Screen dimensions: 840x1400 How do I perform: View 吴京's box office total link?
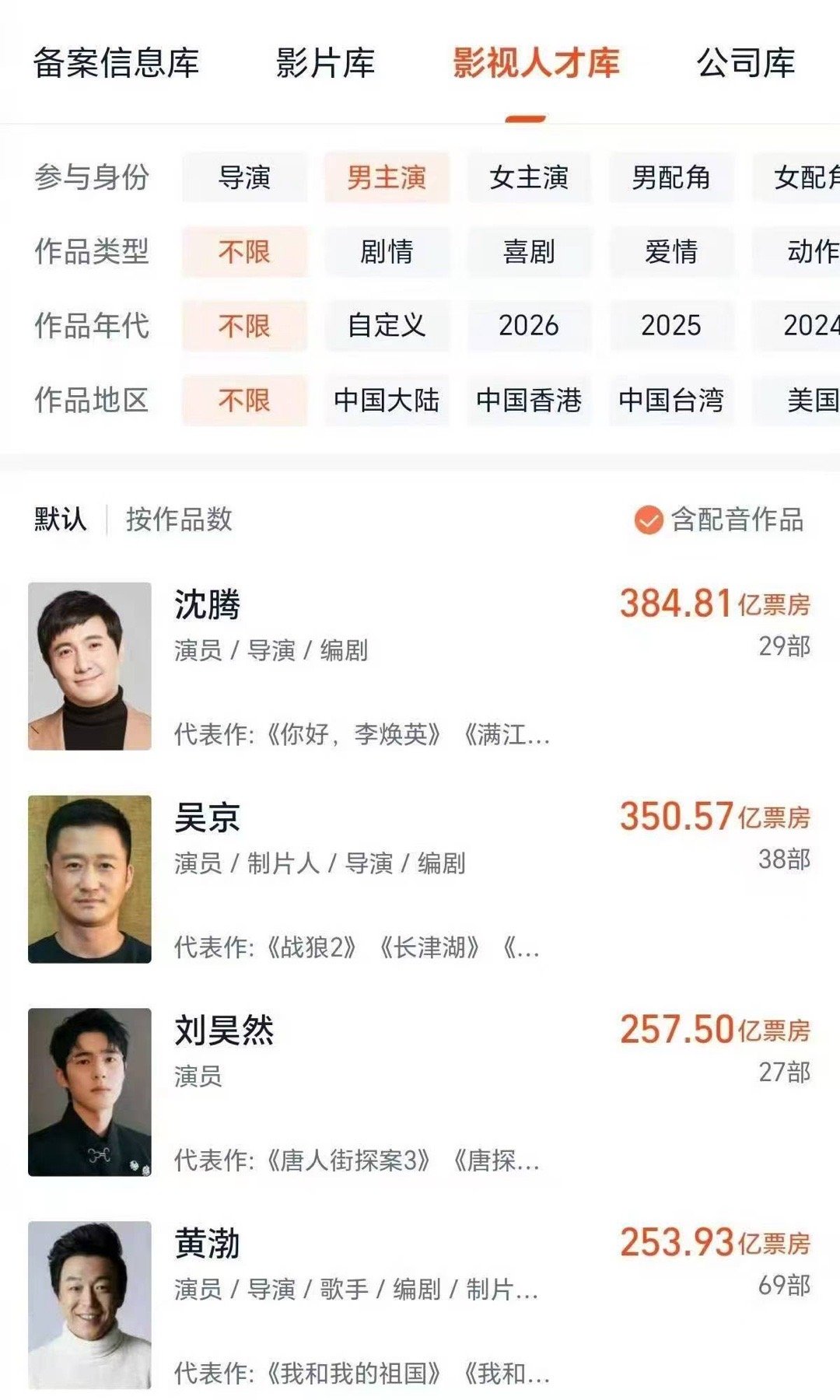point(716,819)
